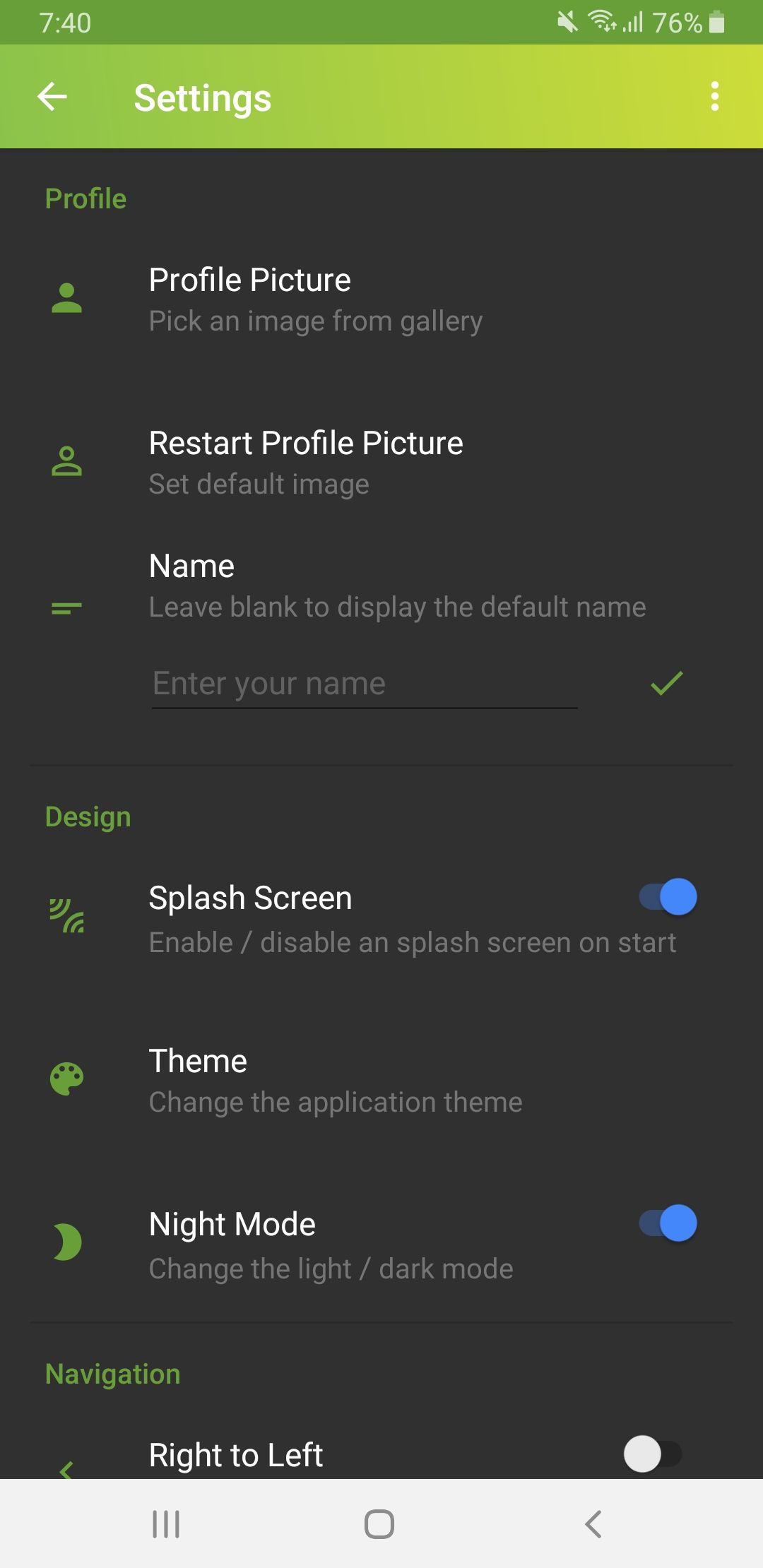
Task: Open the three-dot overflow menu
Action: point(715,97)
